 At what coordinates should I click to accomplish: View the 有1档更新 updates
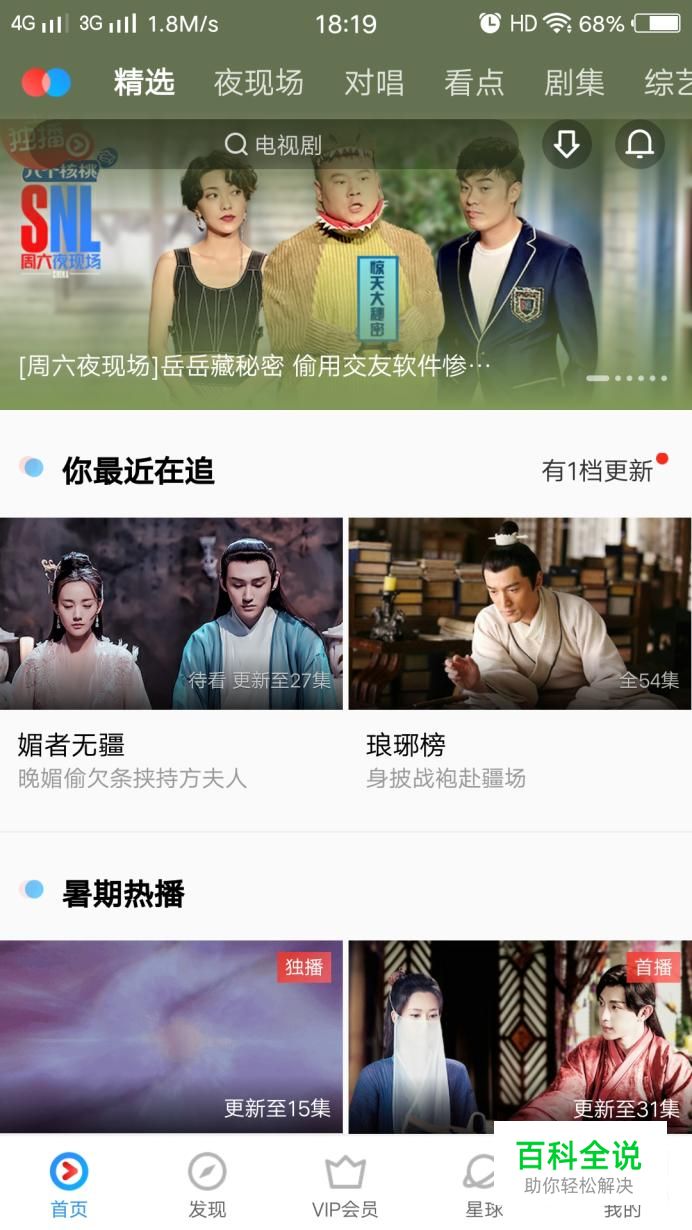tap(598, 470)
